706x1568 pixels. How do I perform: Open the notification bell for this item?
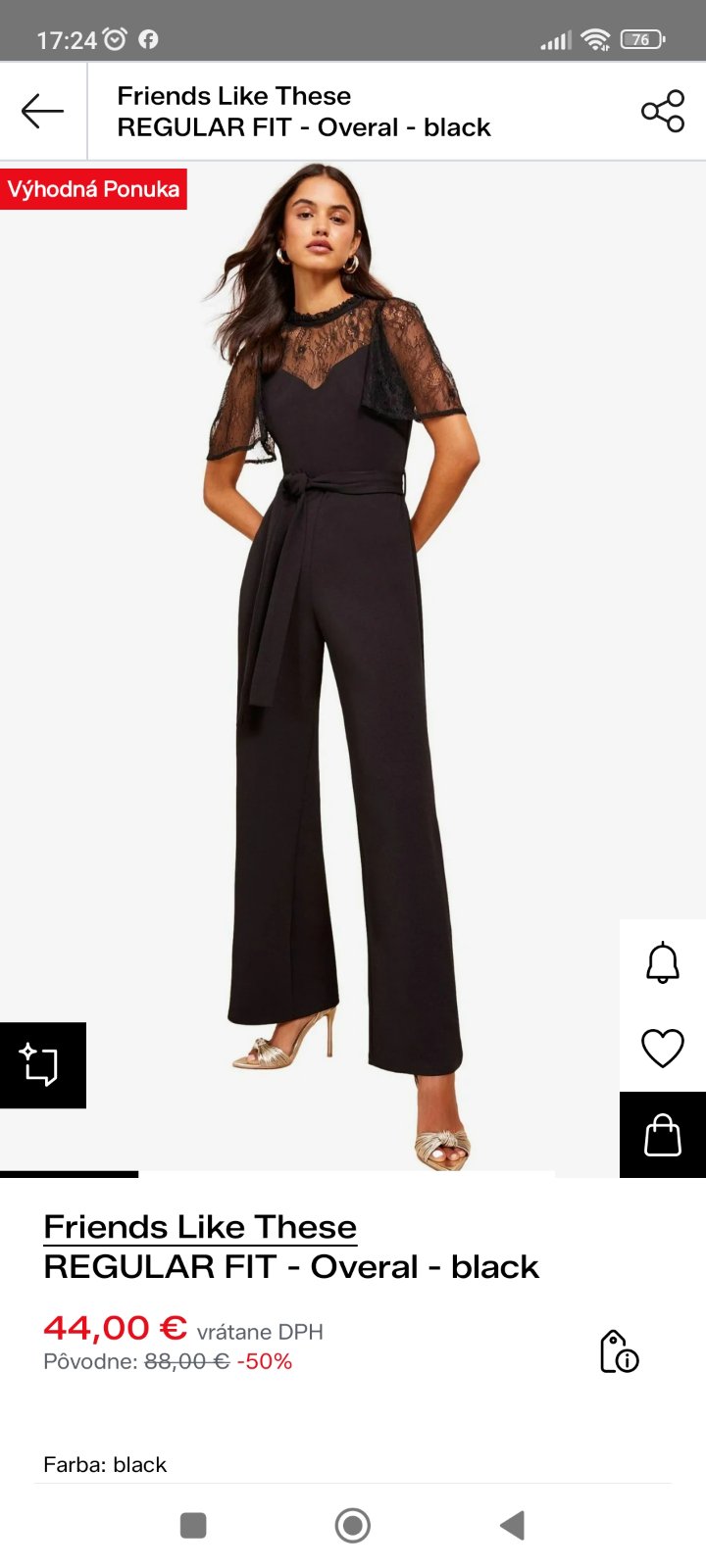coord(663,962)
